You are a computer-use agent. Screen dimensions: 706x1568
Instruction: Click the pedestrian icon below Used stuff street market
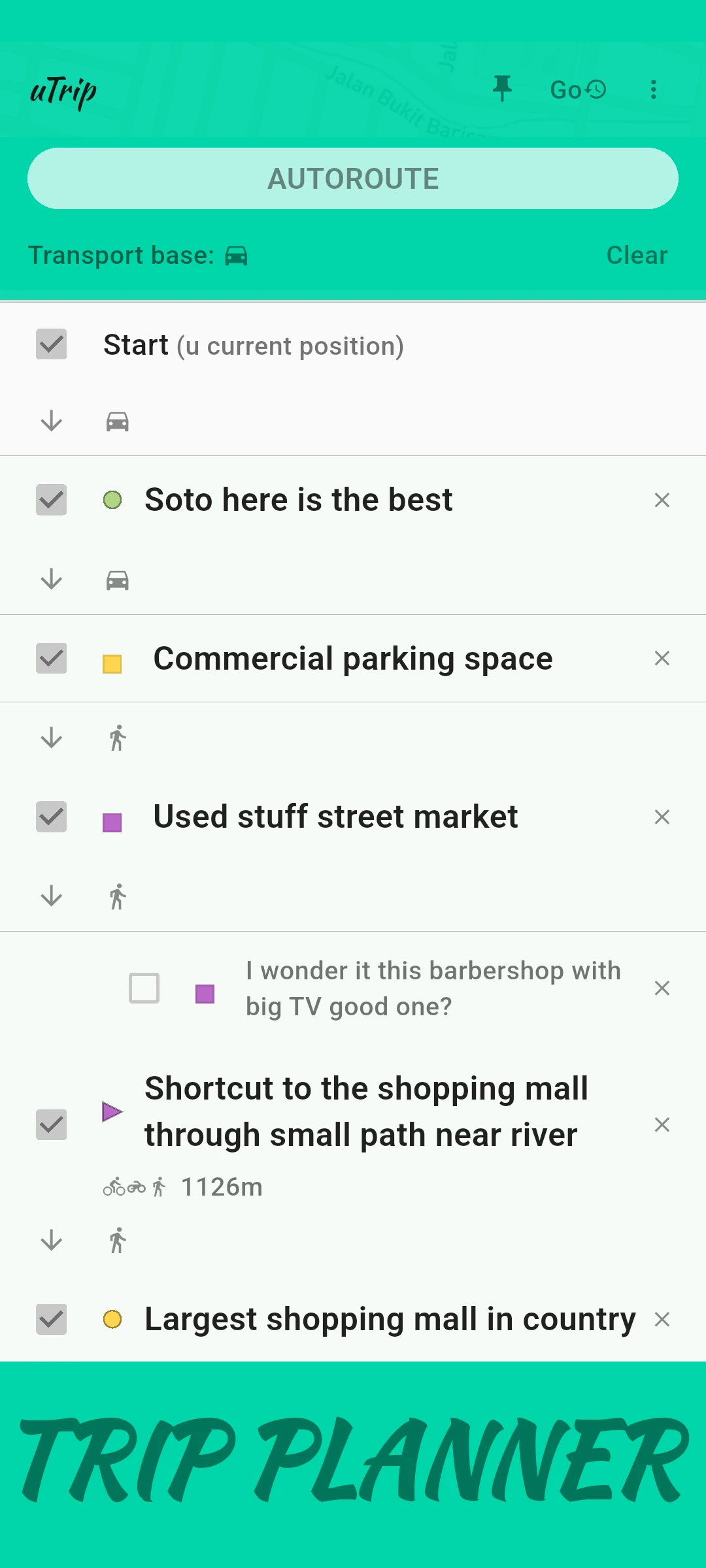click(x=118, y=896)
